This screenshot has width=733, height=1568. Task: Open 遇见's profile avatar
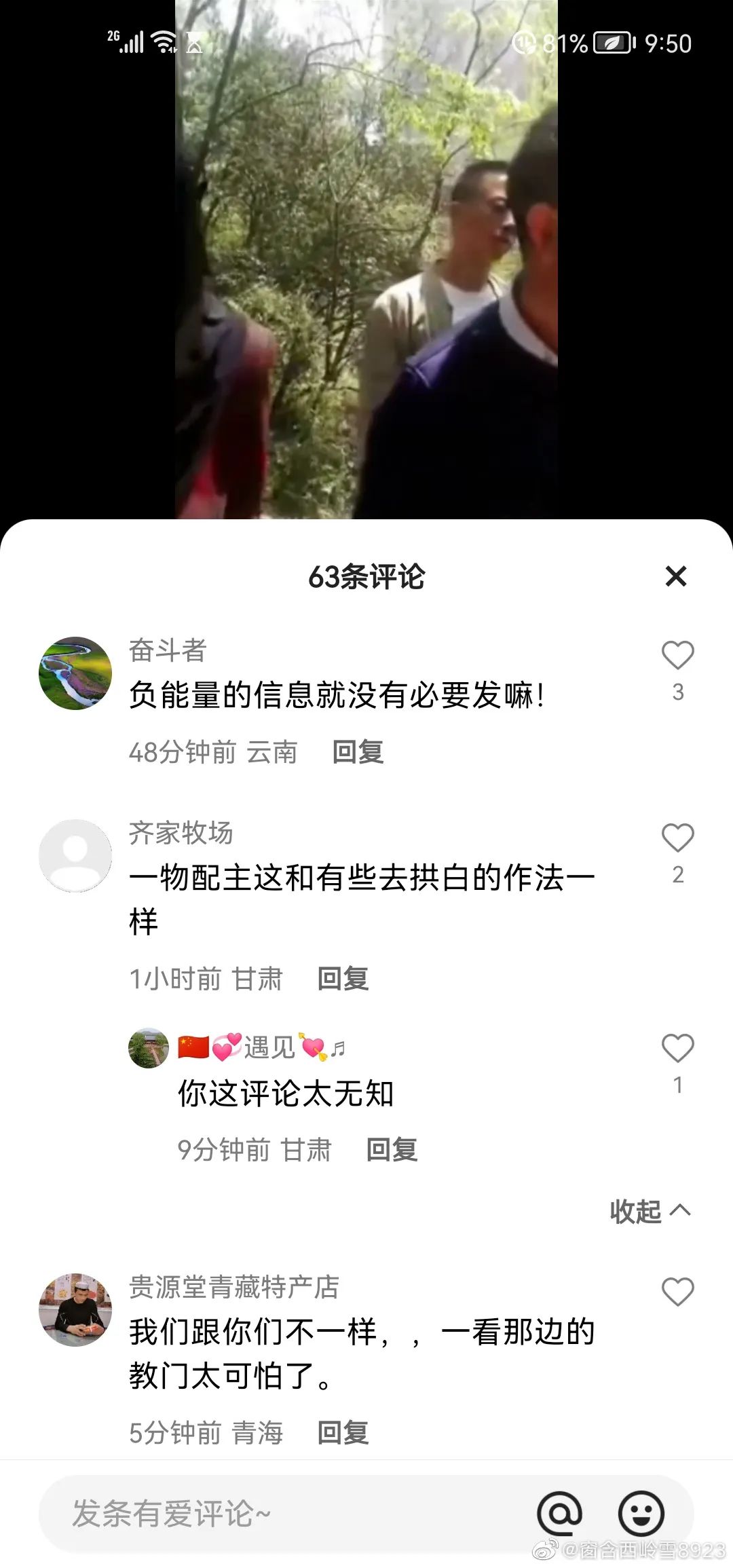pos(149,1048)
